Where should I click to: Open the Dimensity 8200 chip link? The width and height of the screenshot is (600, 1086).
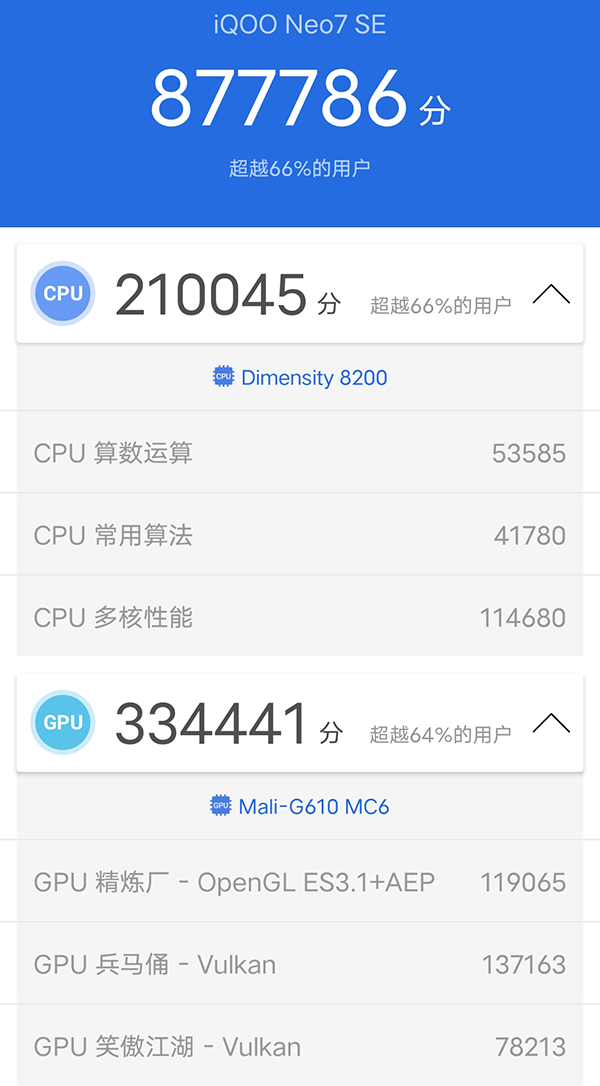click(312, 378)
